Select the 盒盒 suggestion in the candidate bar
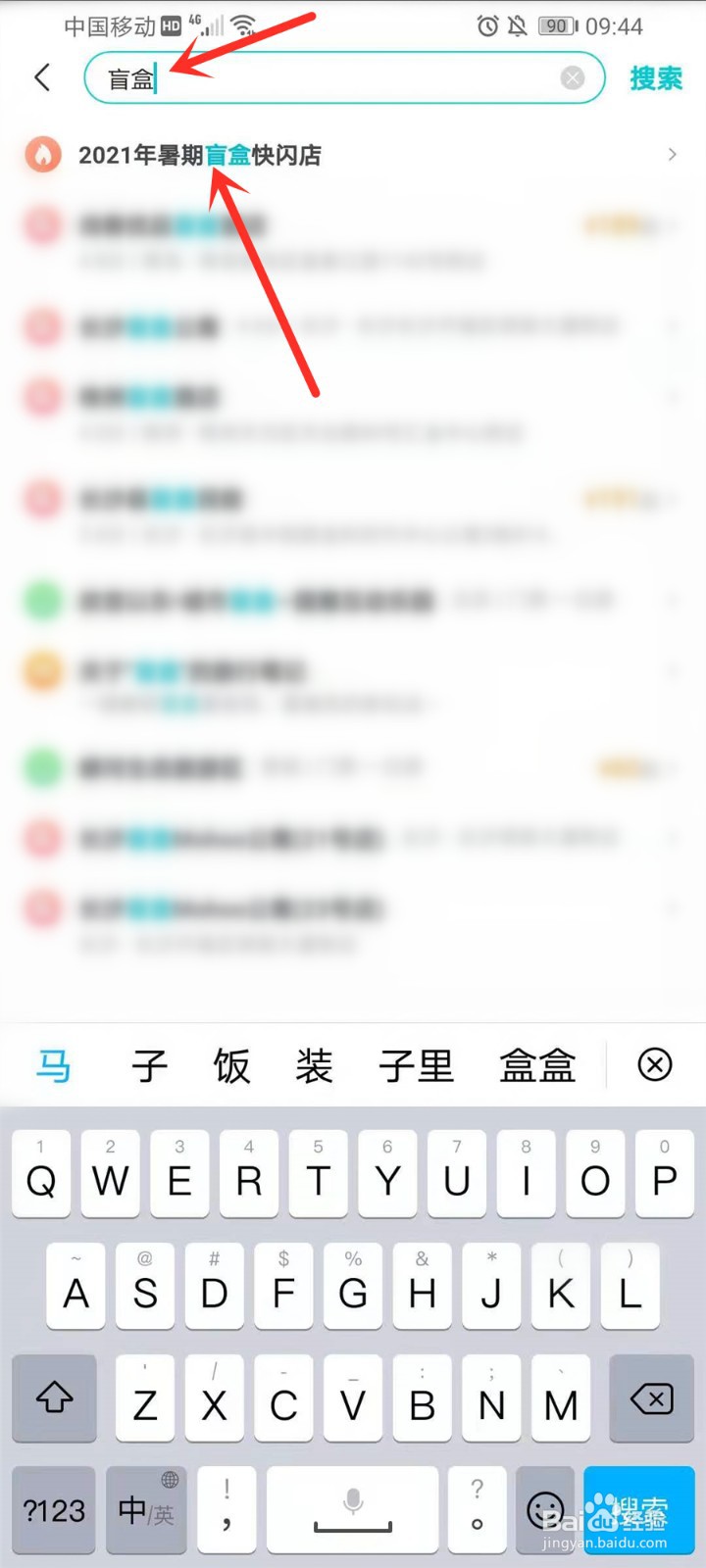Viewport: 706px width, 1568px height. click(537, 1066)
